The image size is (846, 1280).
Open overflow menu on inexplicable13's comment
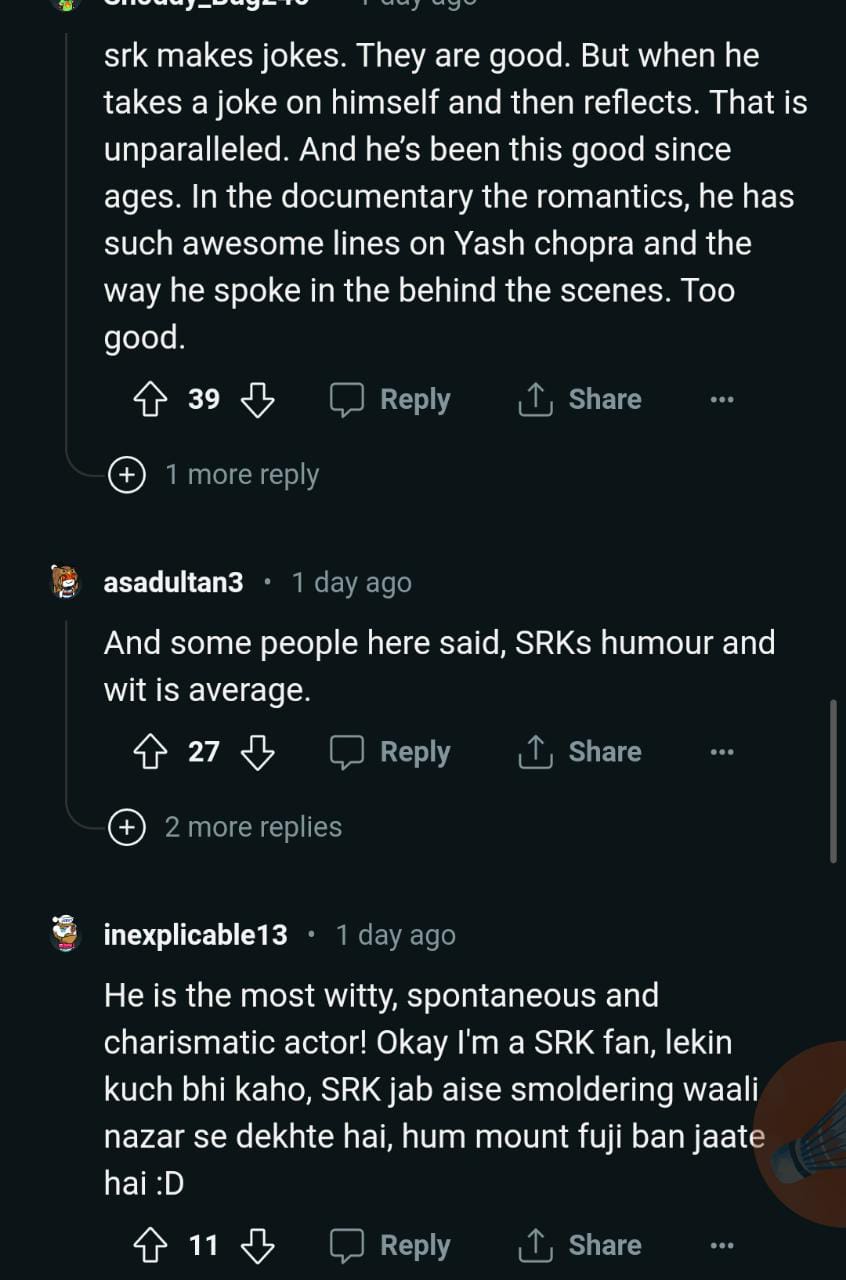721,1246
